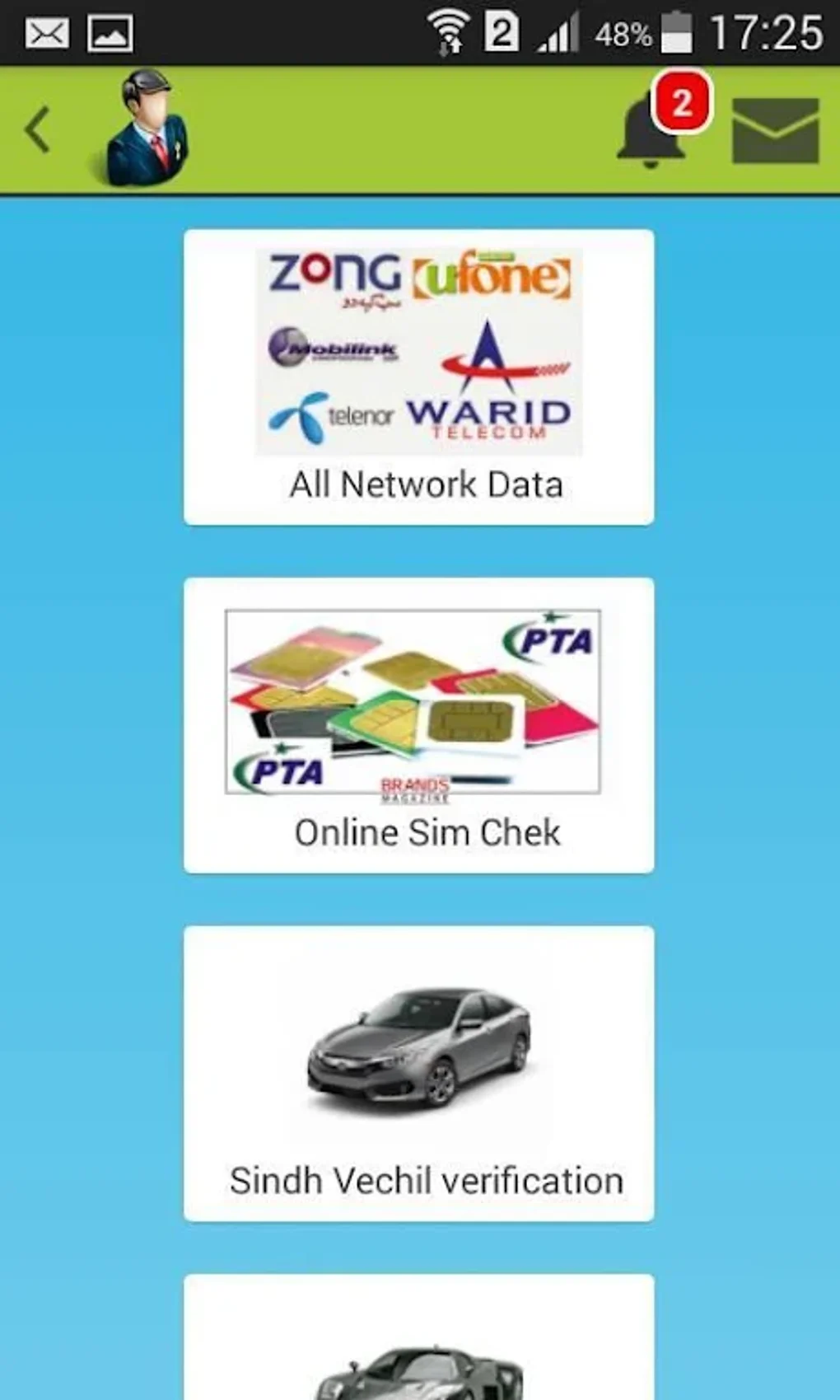The image size is (840, 1400).
Task: Select the Online Sim Chek card
Action: (419, 725)
